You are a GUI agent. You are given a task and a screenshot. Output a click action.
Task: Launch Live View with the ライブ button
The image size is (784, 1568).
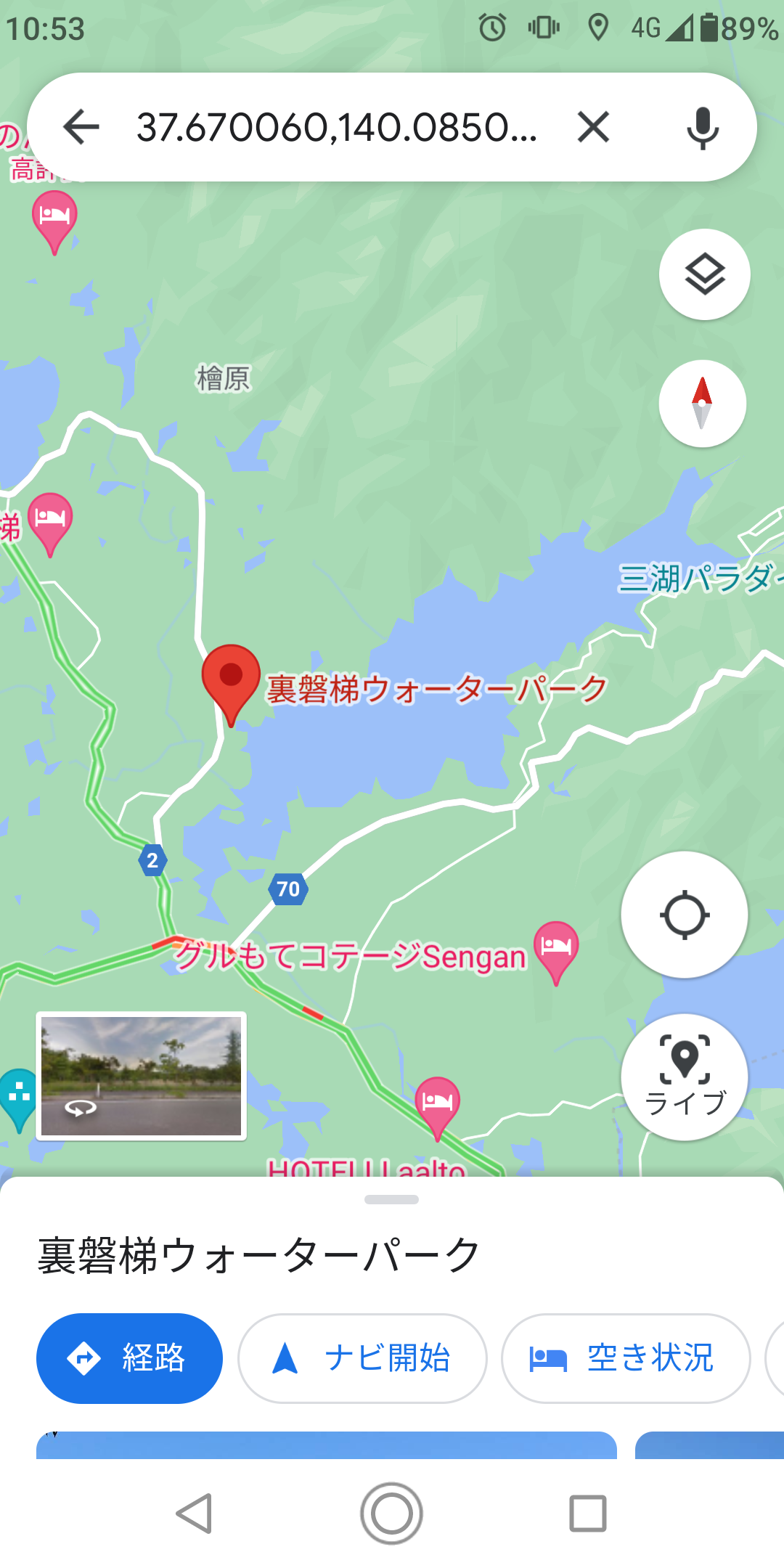(x=684, y=1077)
